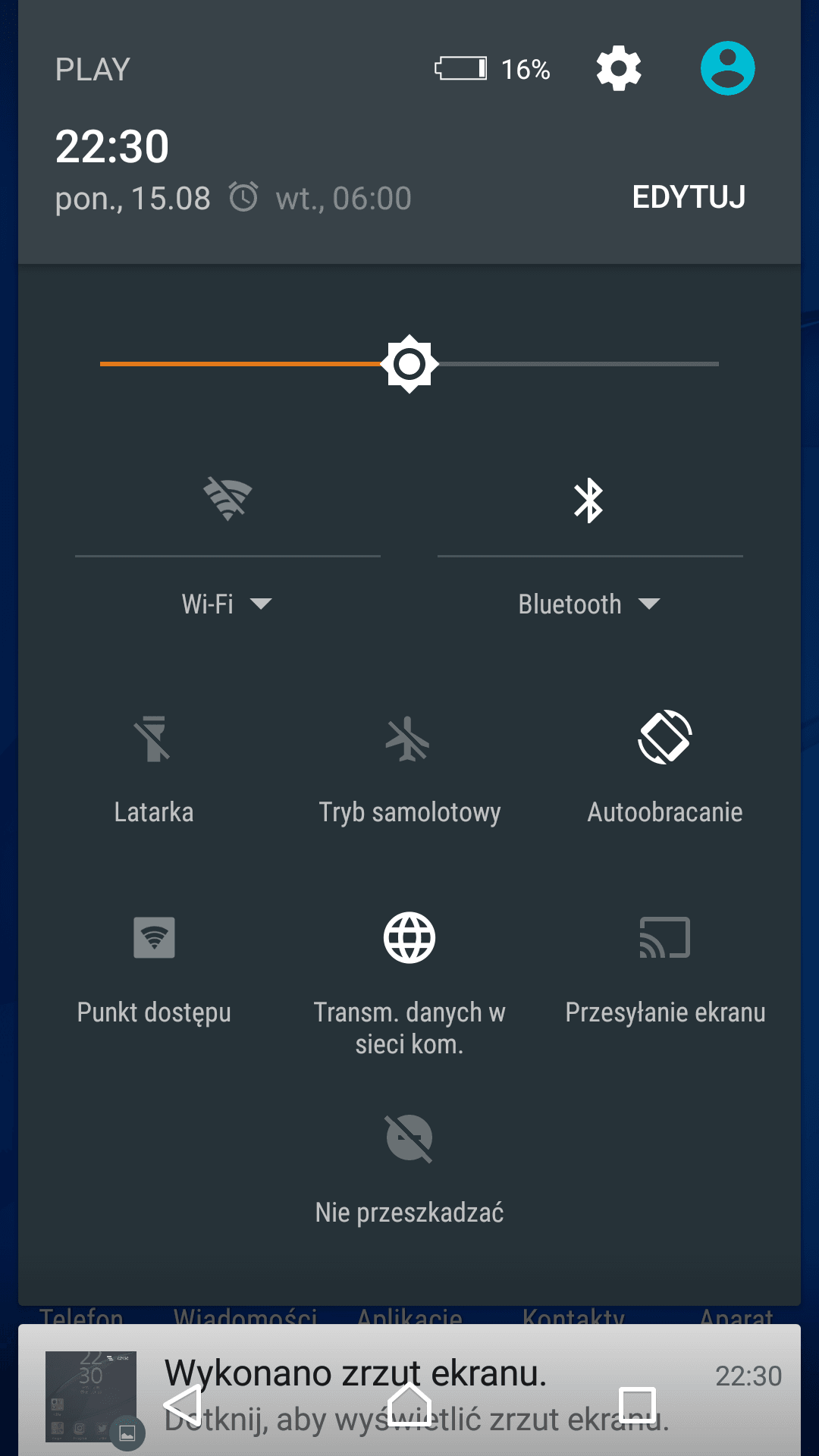Open recent apps square button

[637, 1405]
